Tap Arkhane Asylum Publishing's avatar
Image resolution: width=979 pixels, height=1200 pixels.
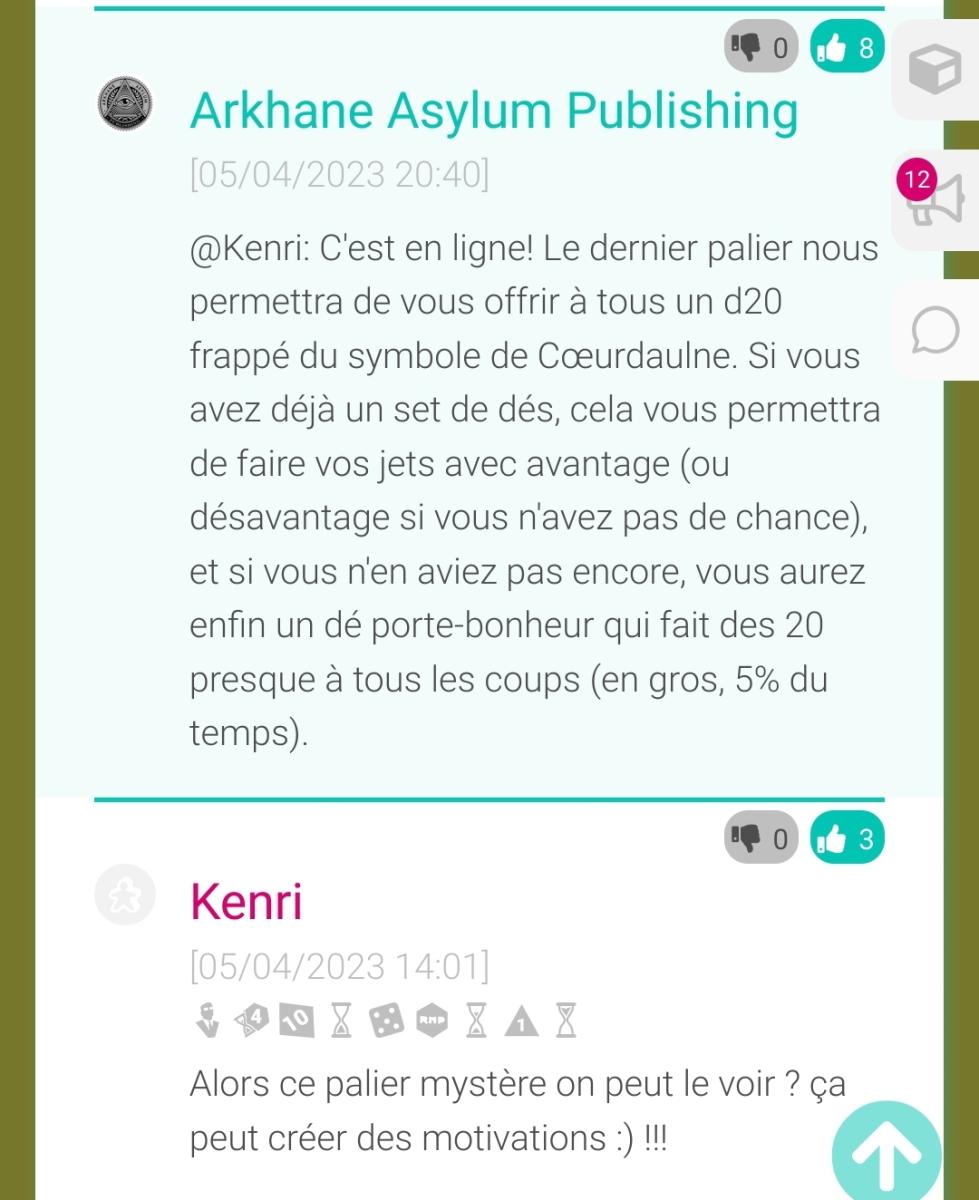pos(125,103)
